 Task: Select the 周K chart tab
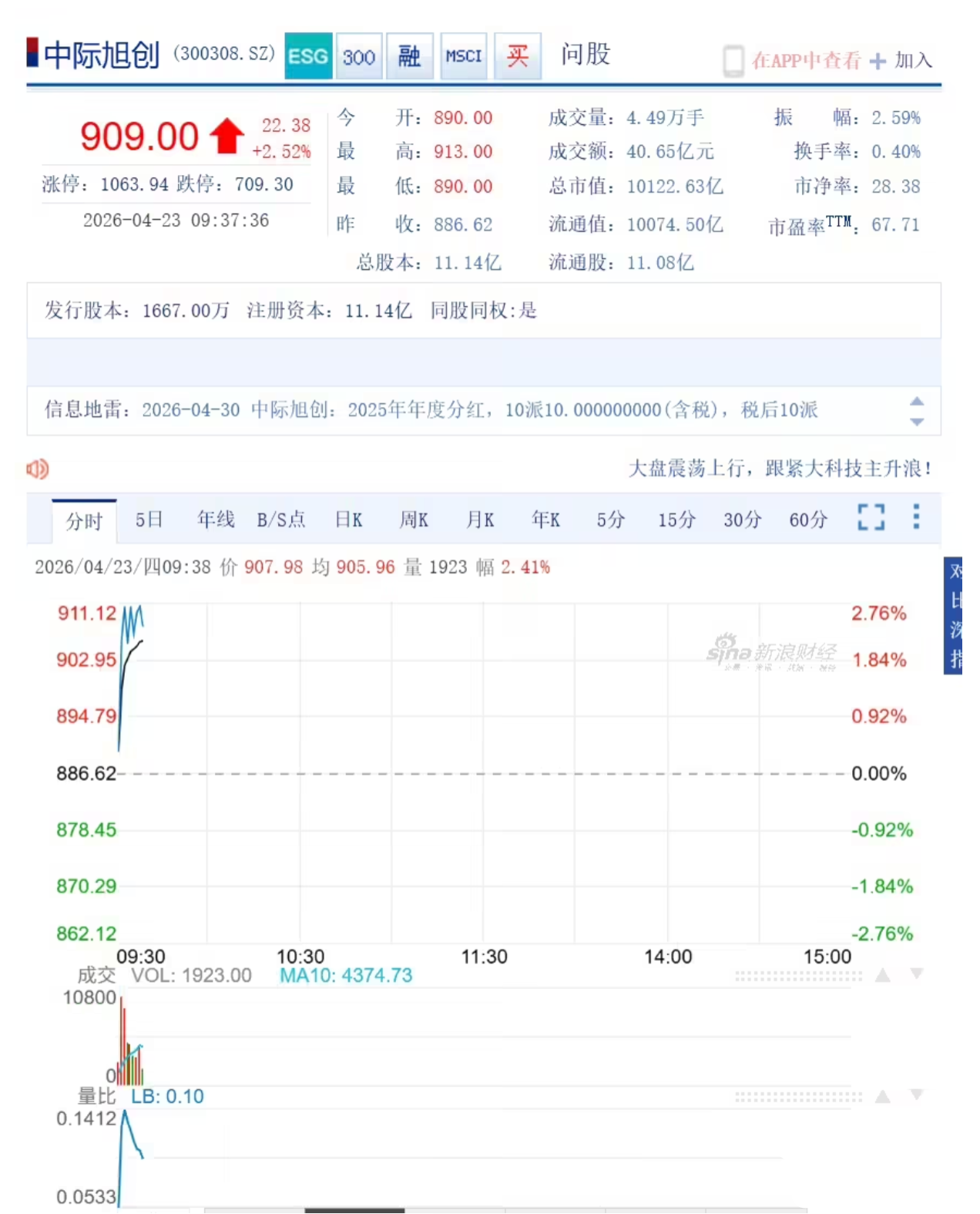click(x=414, y=520)
